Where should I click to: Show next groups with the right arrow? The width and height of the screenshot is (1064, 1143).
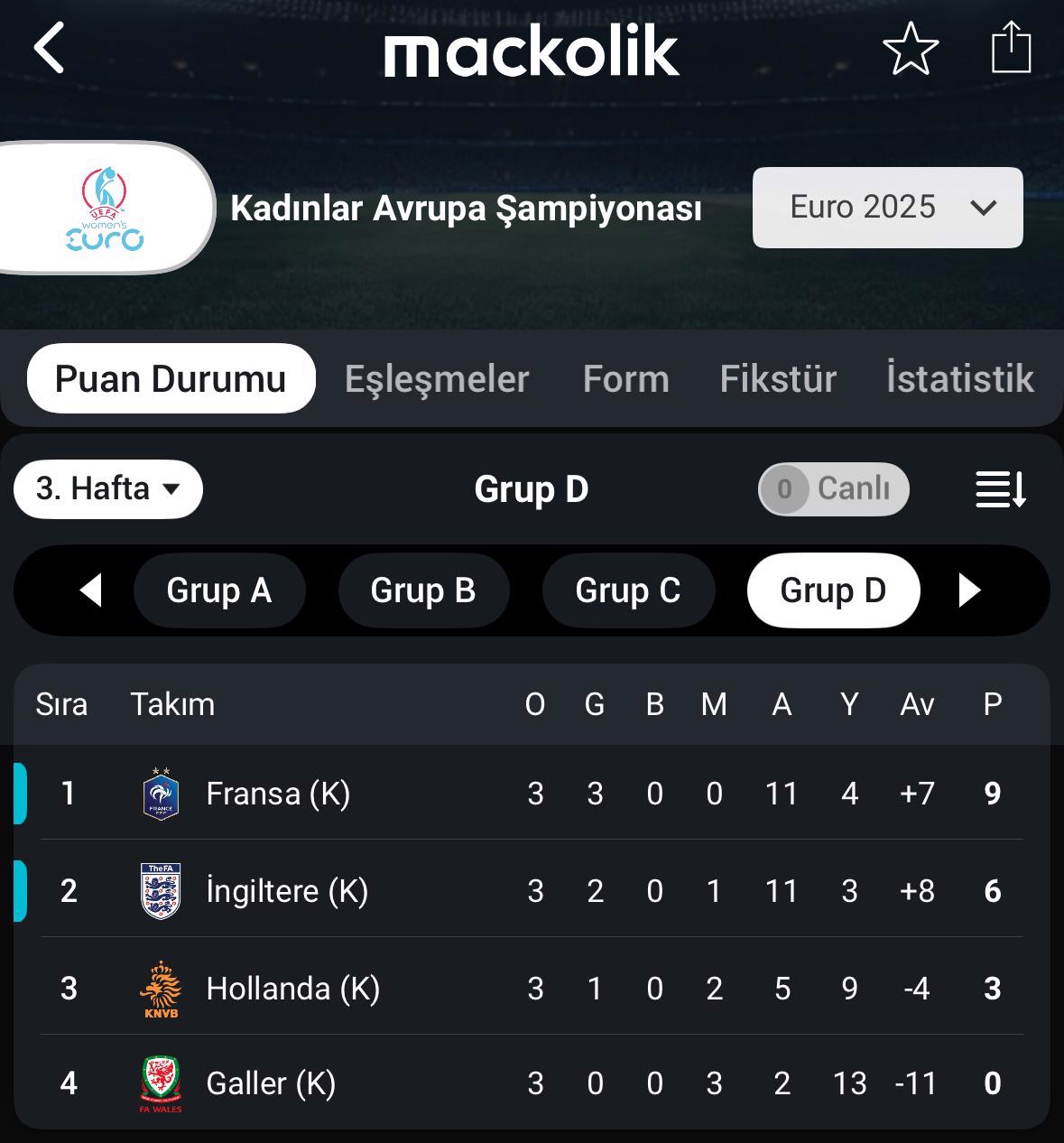(969, 590)
